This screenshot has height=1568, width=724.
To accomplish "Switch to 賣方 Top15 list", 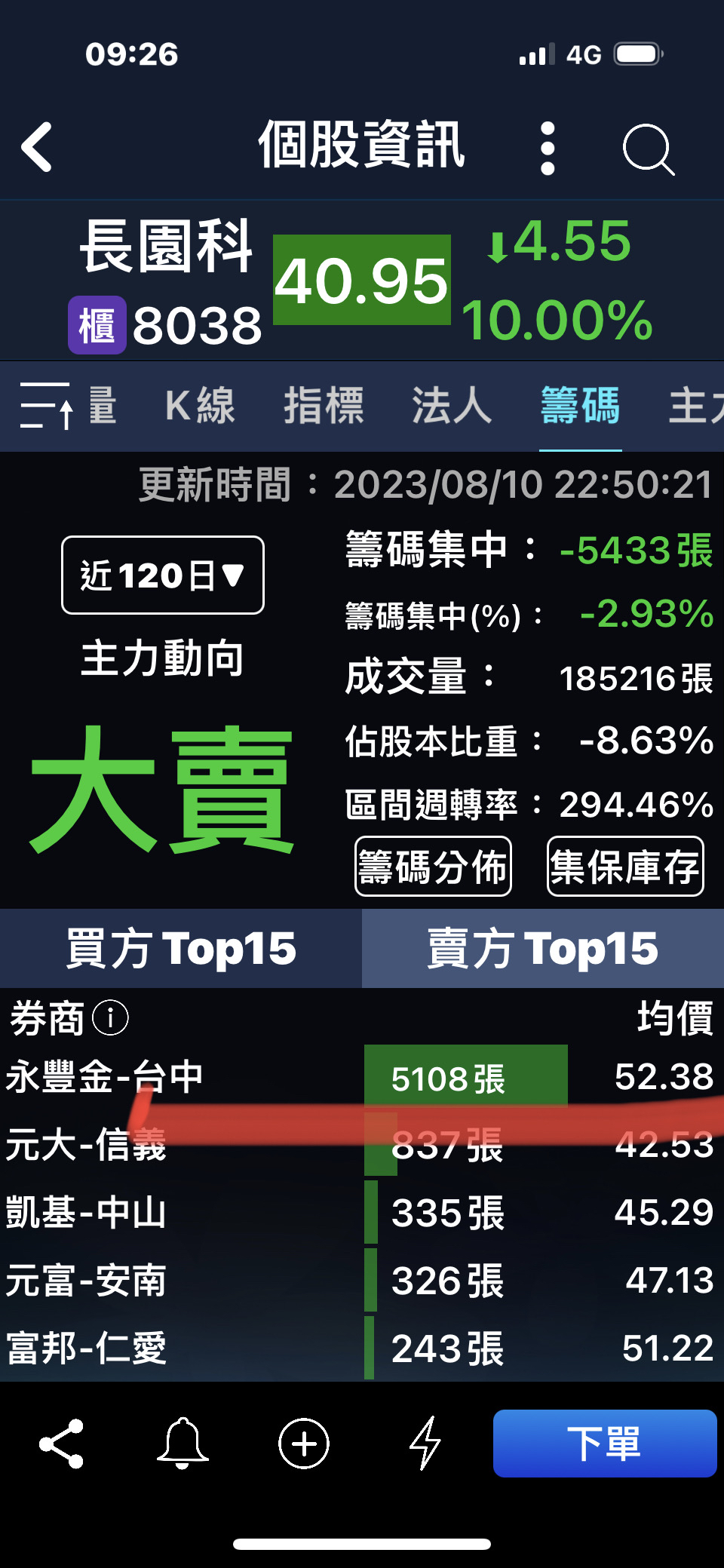I will [543, 949].
